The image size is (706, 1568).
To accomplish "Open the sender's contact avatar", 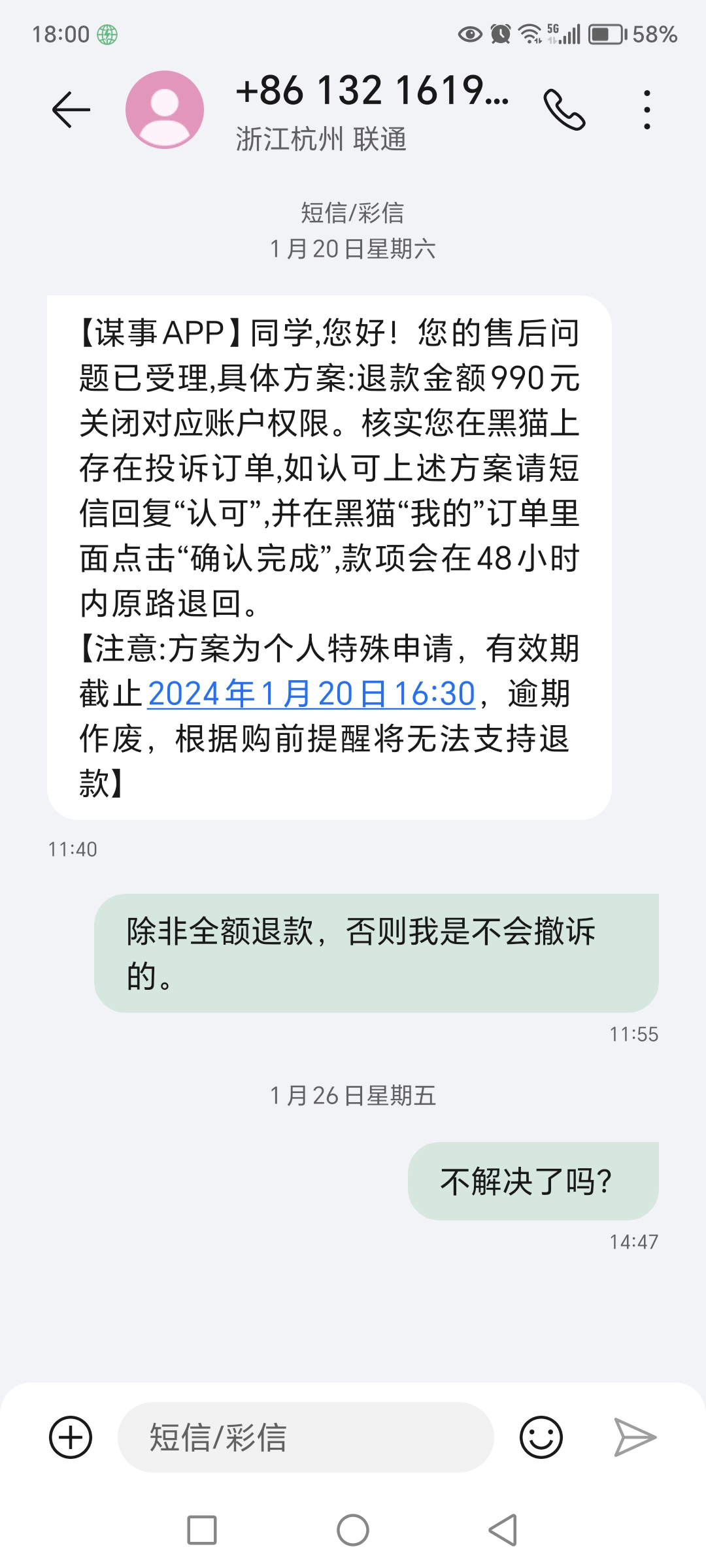I will 165,109.
